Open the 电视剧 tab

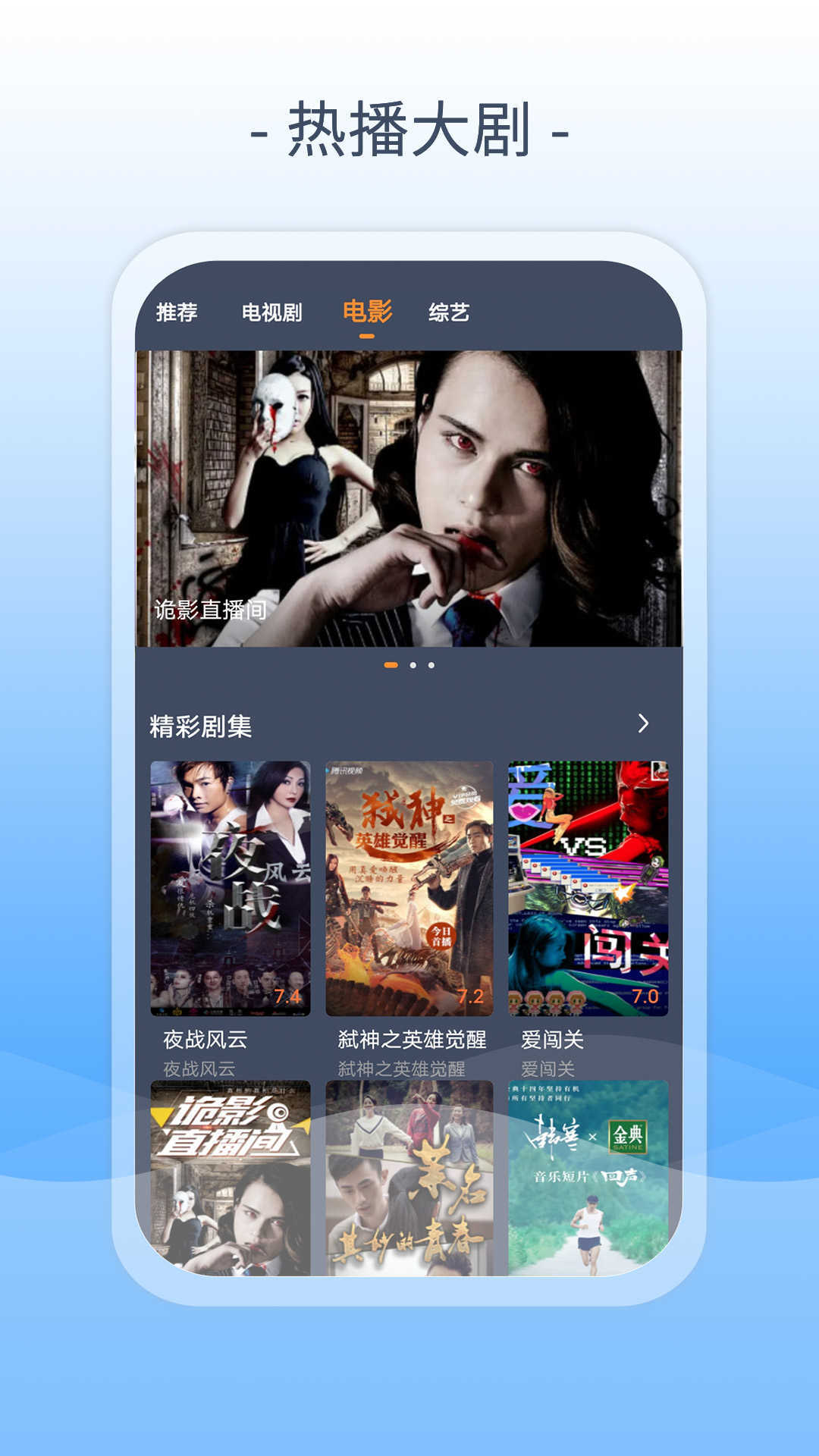271,309
